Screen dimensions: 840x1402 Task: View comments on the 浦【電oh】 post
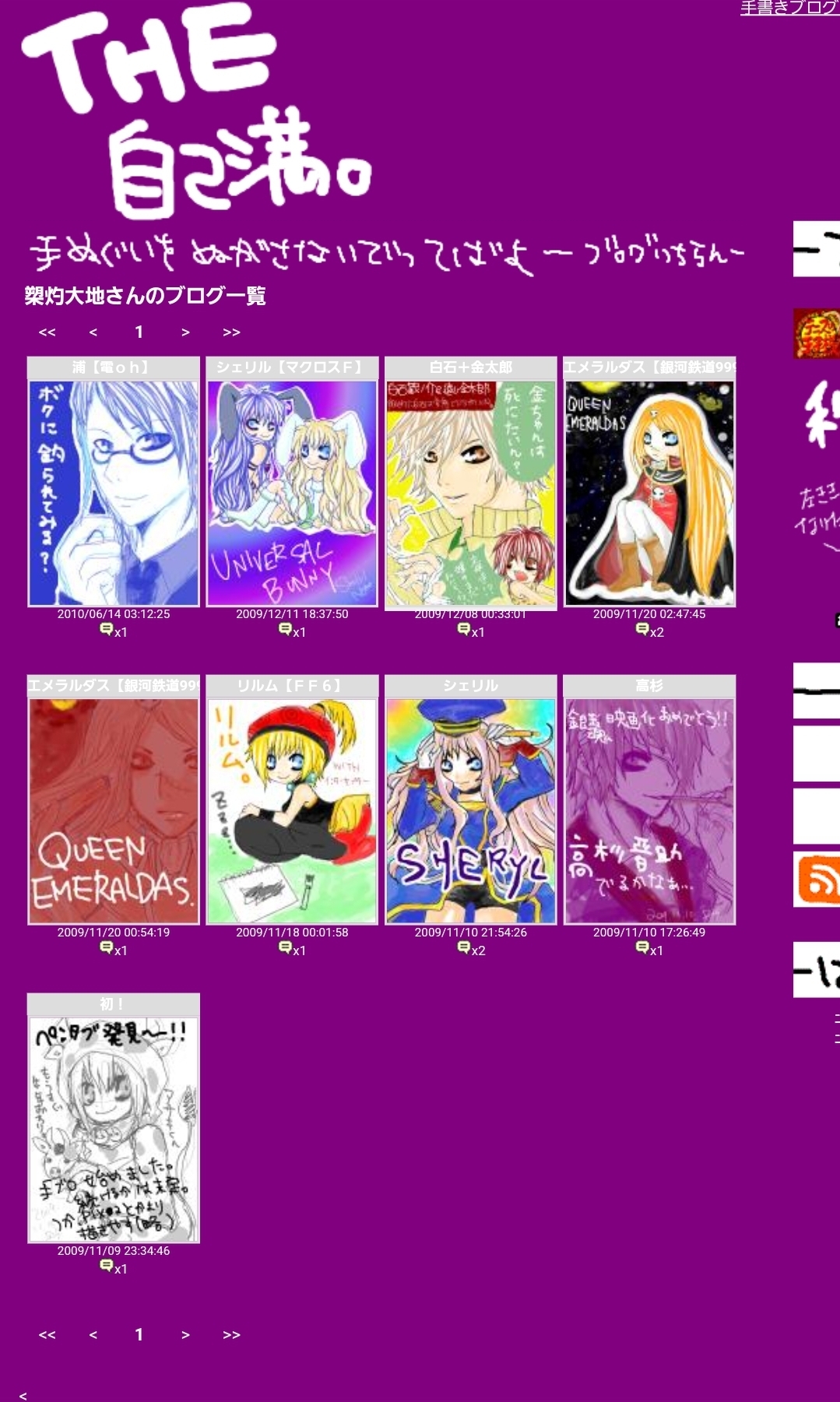point(113,631)
